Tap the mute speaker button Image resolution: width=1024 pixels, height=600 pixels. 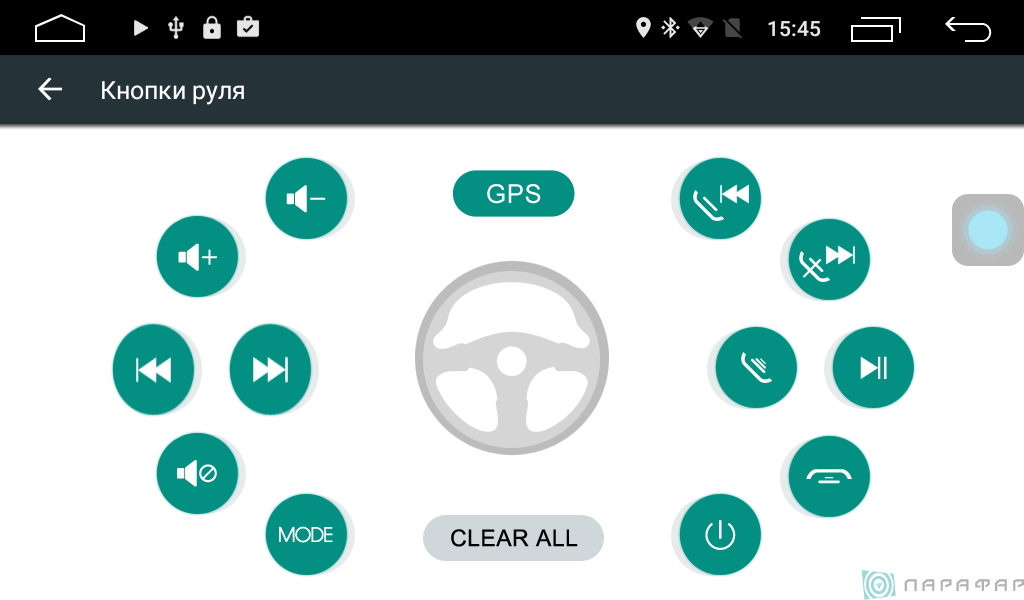198,473
